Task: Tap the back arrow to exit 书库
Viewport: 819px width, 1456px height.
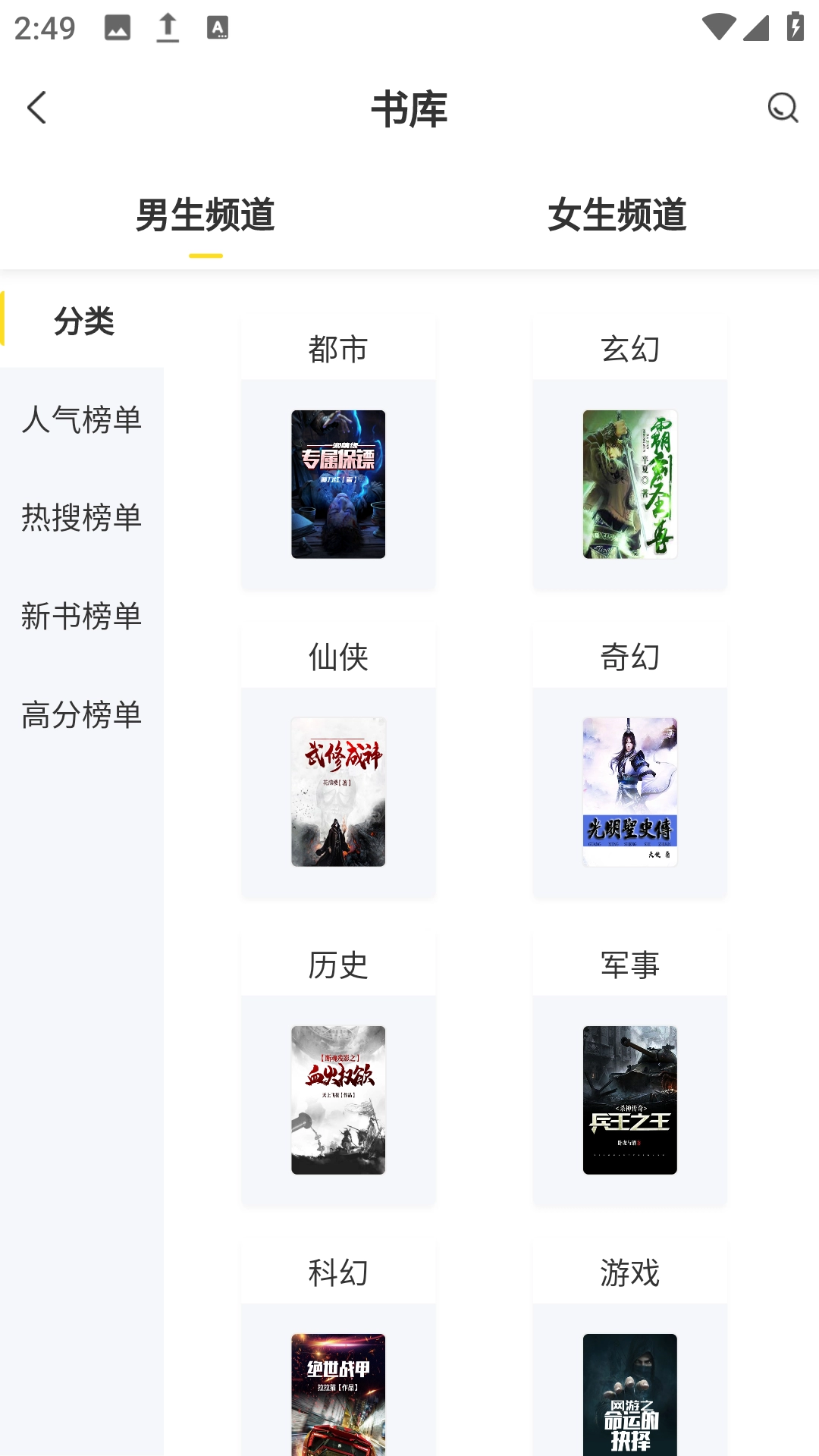Action: tap(36, 108)
